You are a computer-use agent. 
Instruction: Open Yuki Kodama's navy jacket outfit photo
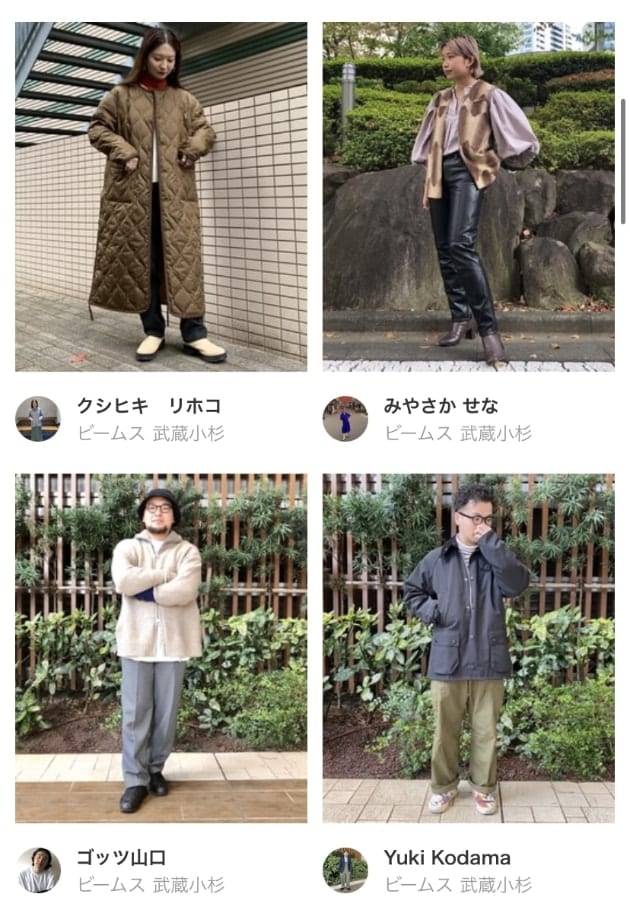(x=468, y=648)
